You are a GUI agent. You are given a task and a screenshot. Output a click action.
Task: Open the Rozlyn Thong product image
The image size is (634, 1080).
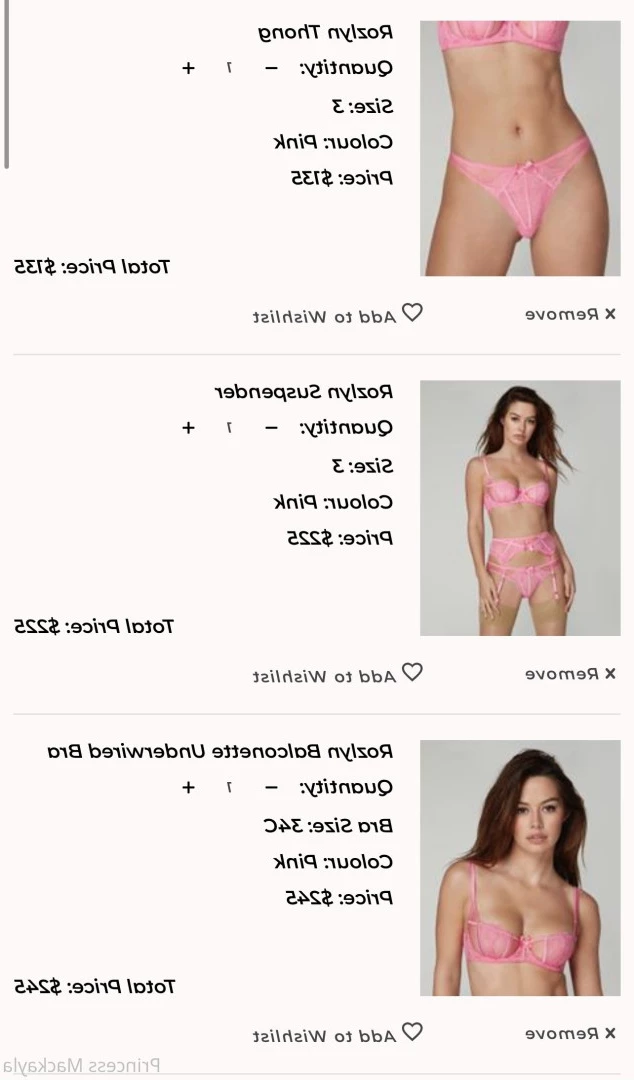tap(520, 148)
